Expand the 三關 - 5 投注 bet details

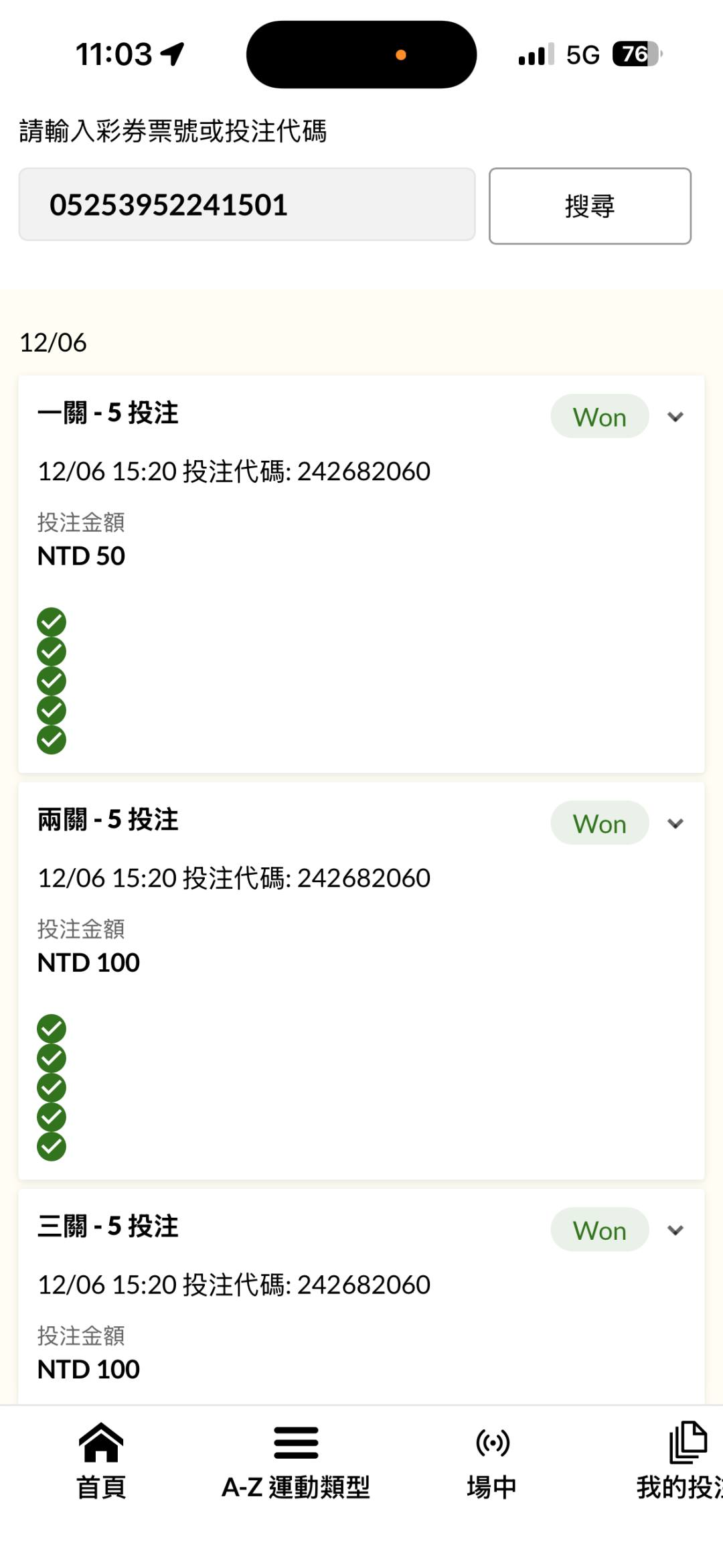click(675, 1230)
